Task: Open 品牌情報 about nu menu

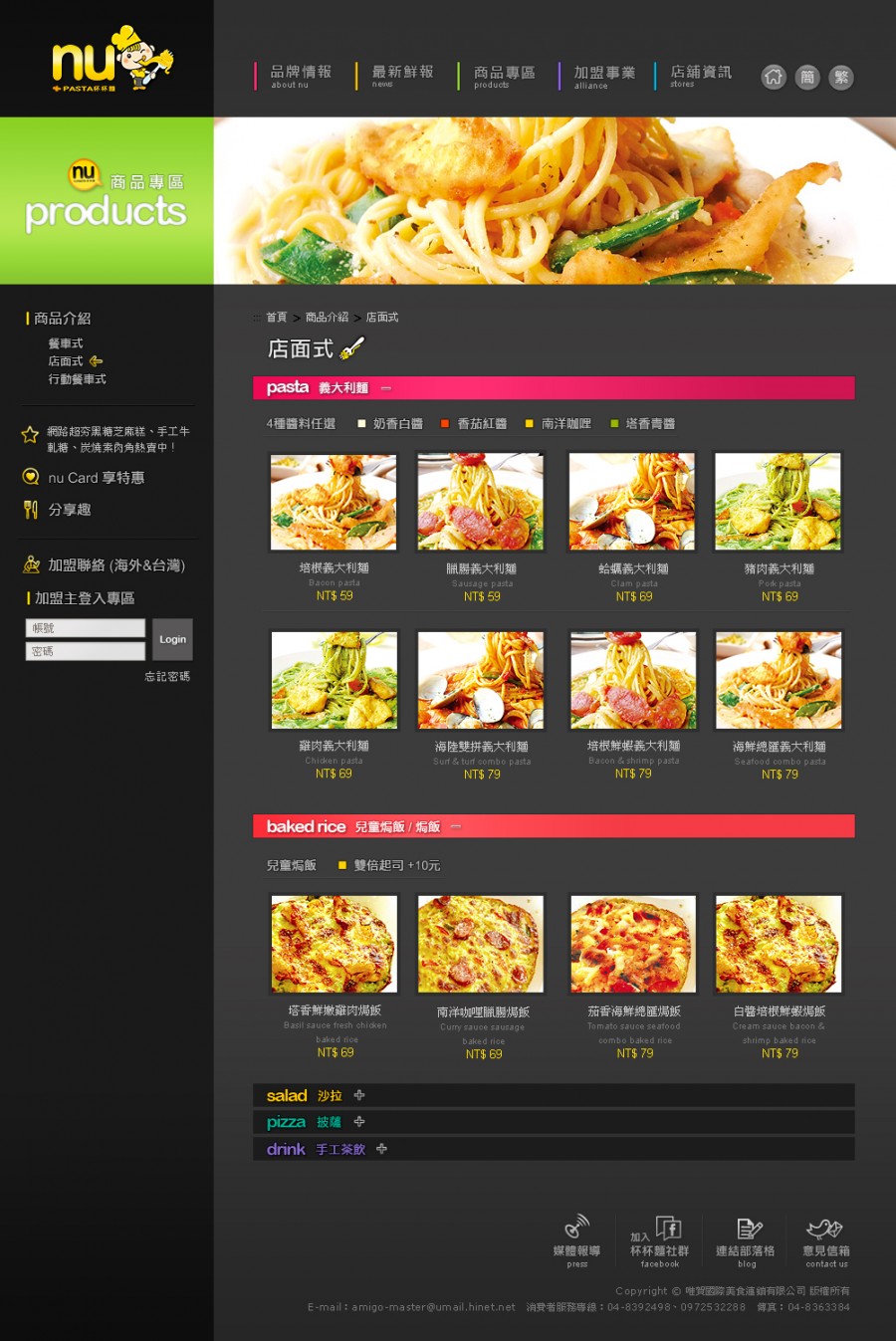Action: [300, 76]
